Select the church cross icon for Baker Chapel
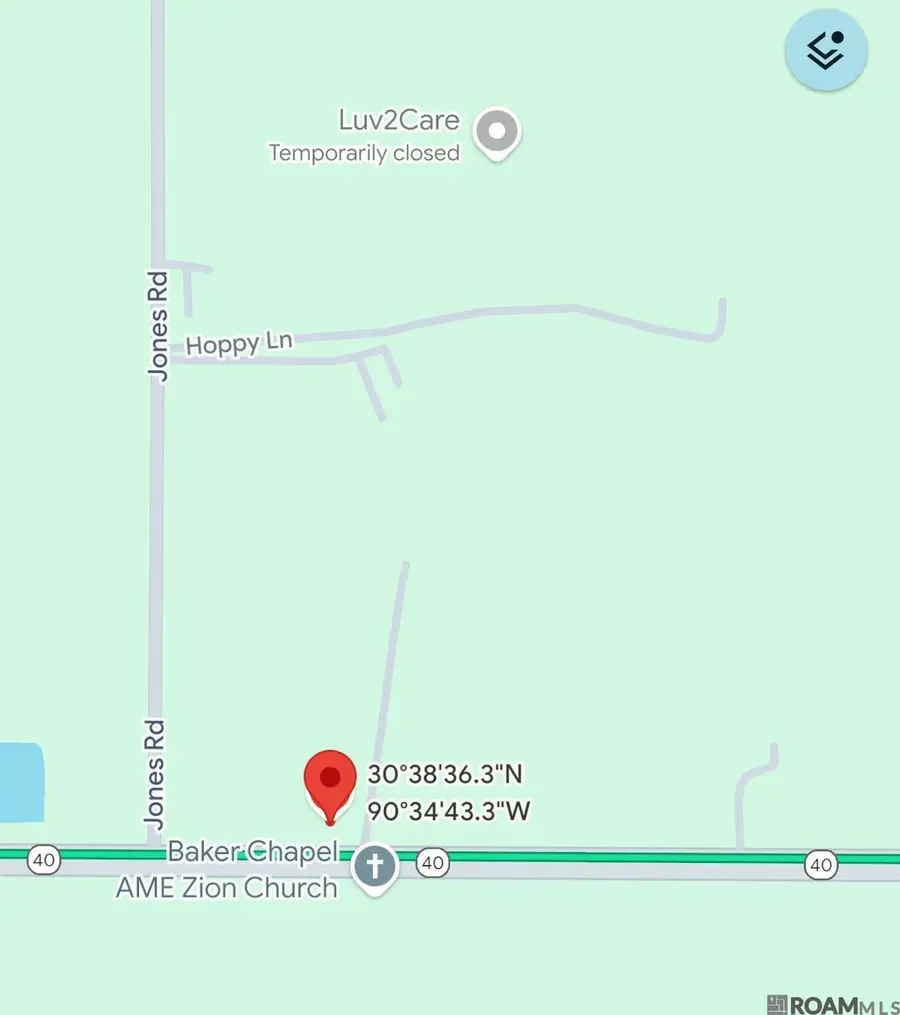Image resolution: width=900 pixels, height=1015 pixels. tap(374, 865)
